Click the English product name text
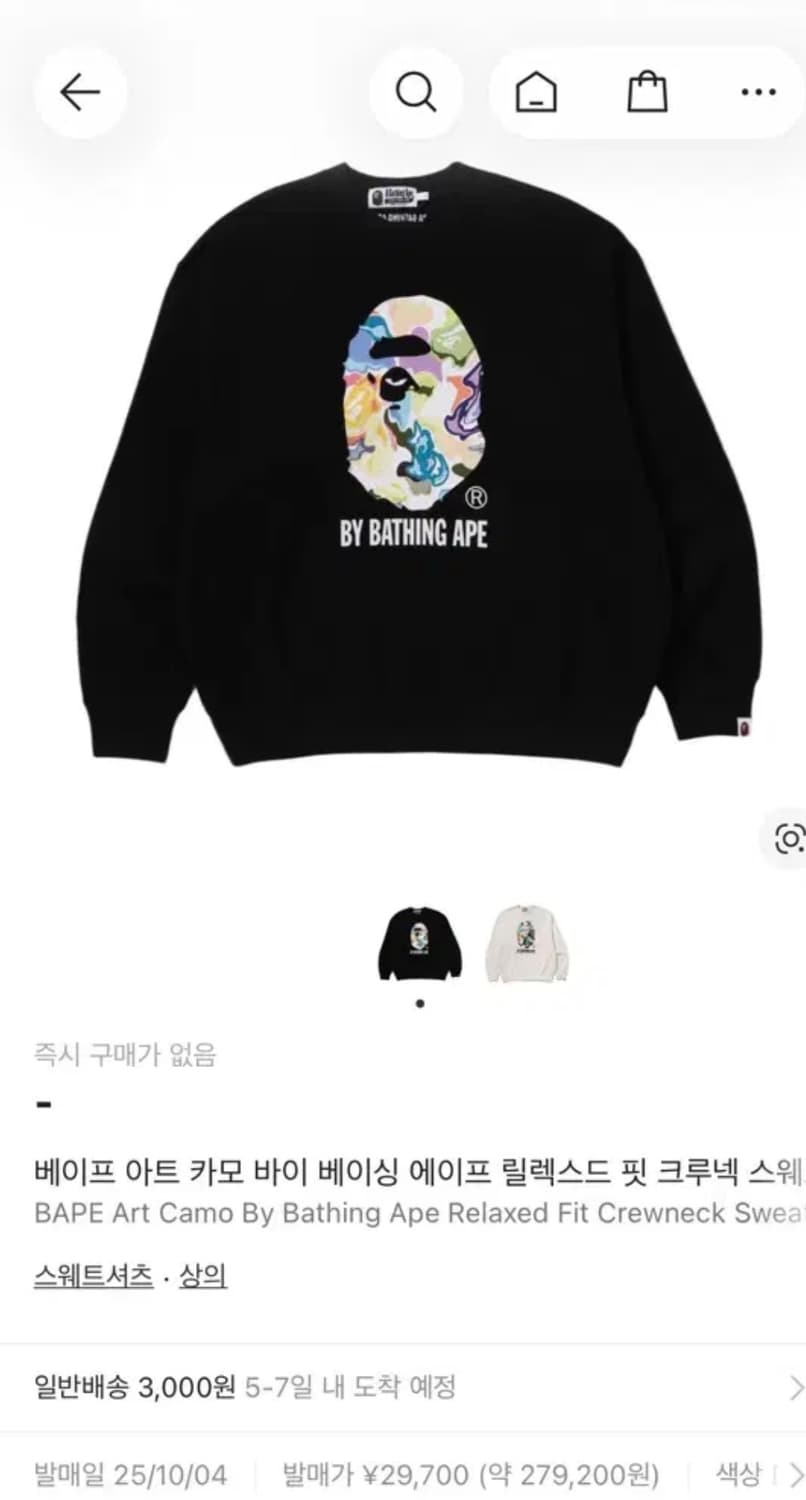 click(400, 1213)
